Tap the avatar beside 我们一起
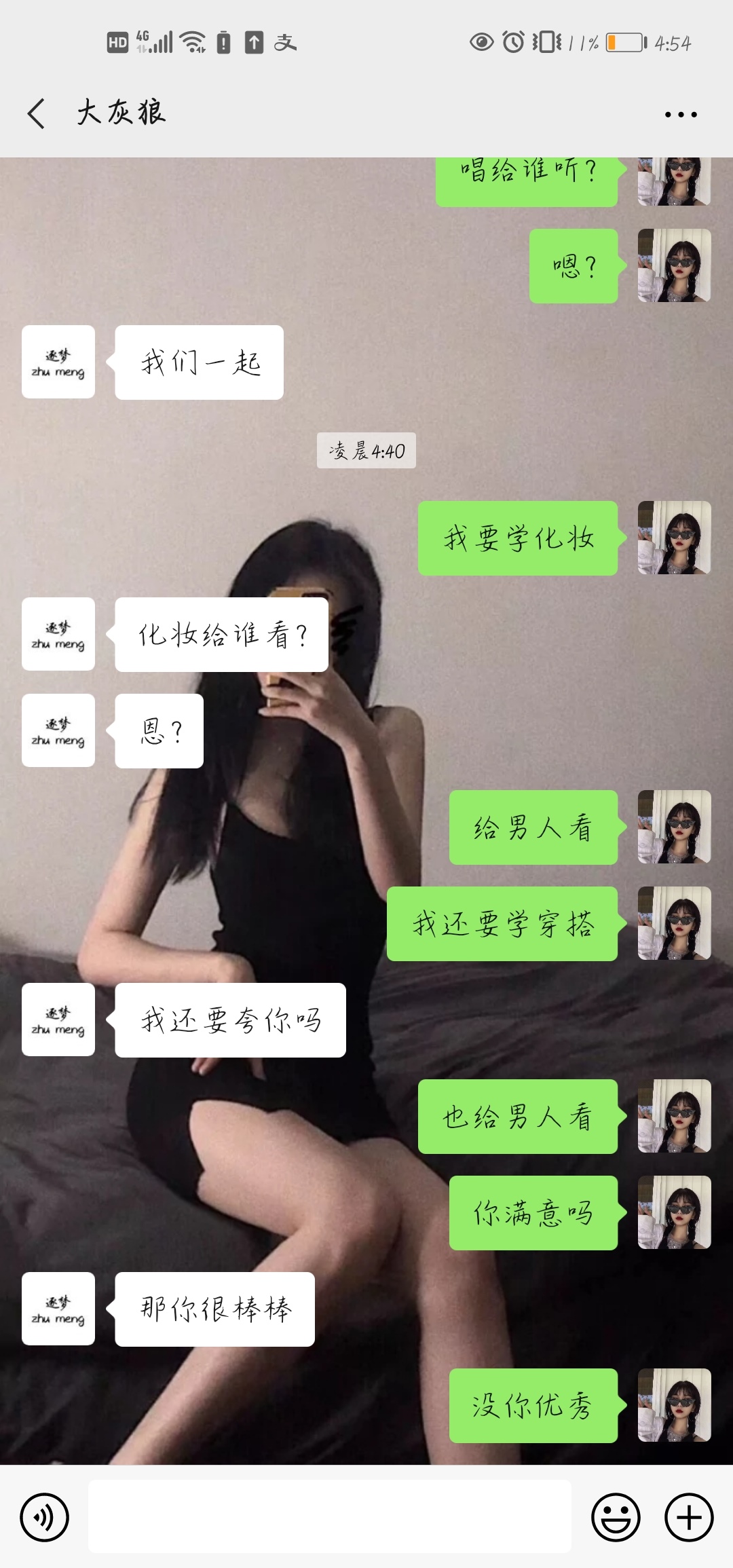 (58, 362)
